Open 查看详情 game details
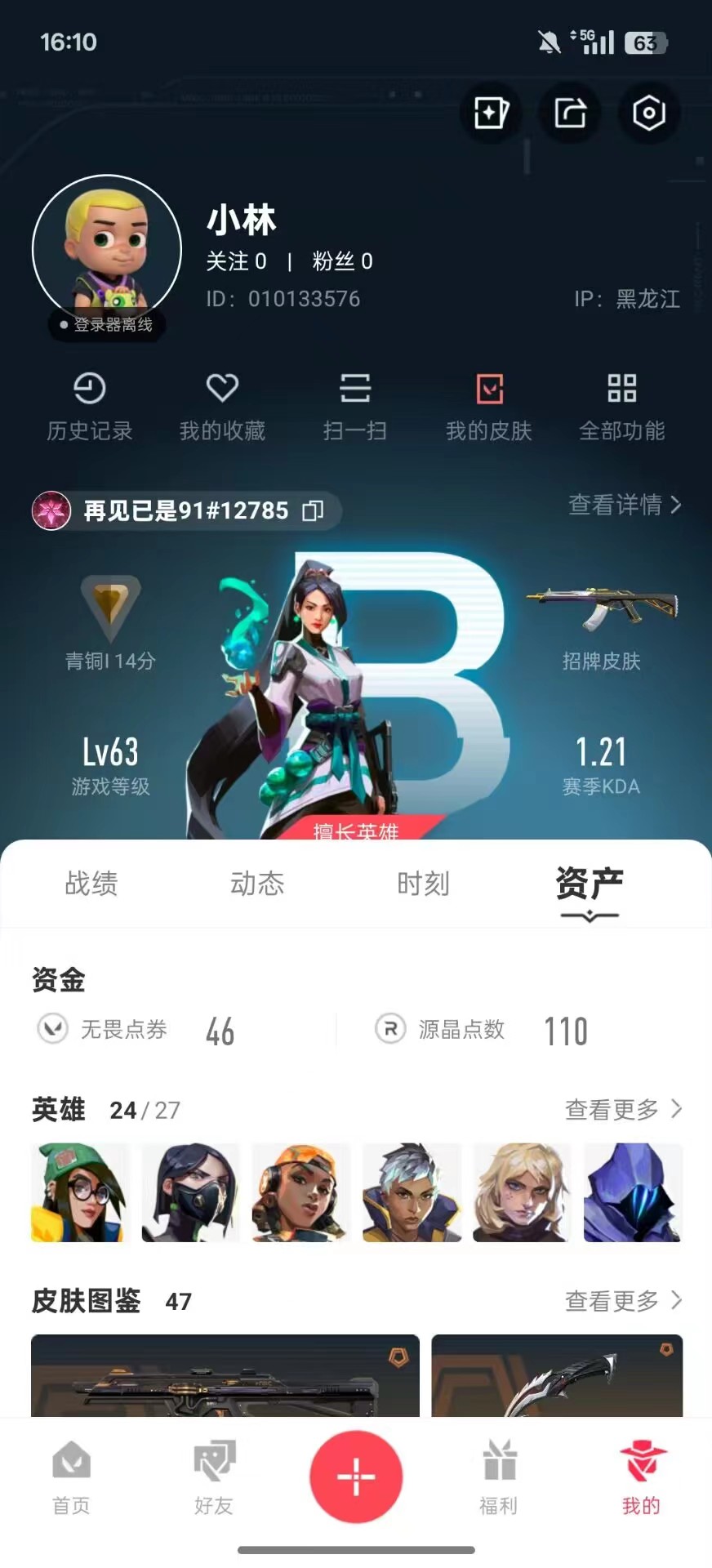Image resolution: width=712 pixels, height=1568 pixels. click(625, 505)
